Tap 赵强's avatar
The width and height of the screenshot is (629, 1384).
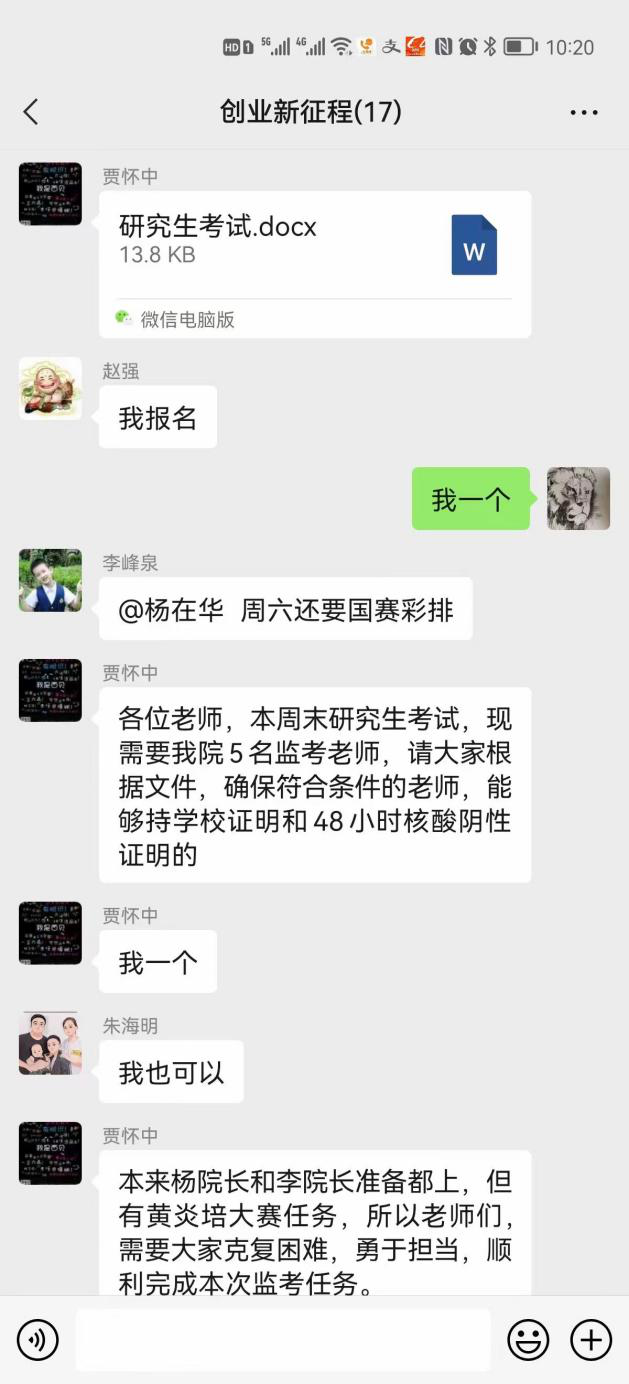pyautogui.click(x=50, y=388)
